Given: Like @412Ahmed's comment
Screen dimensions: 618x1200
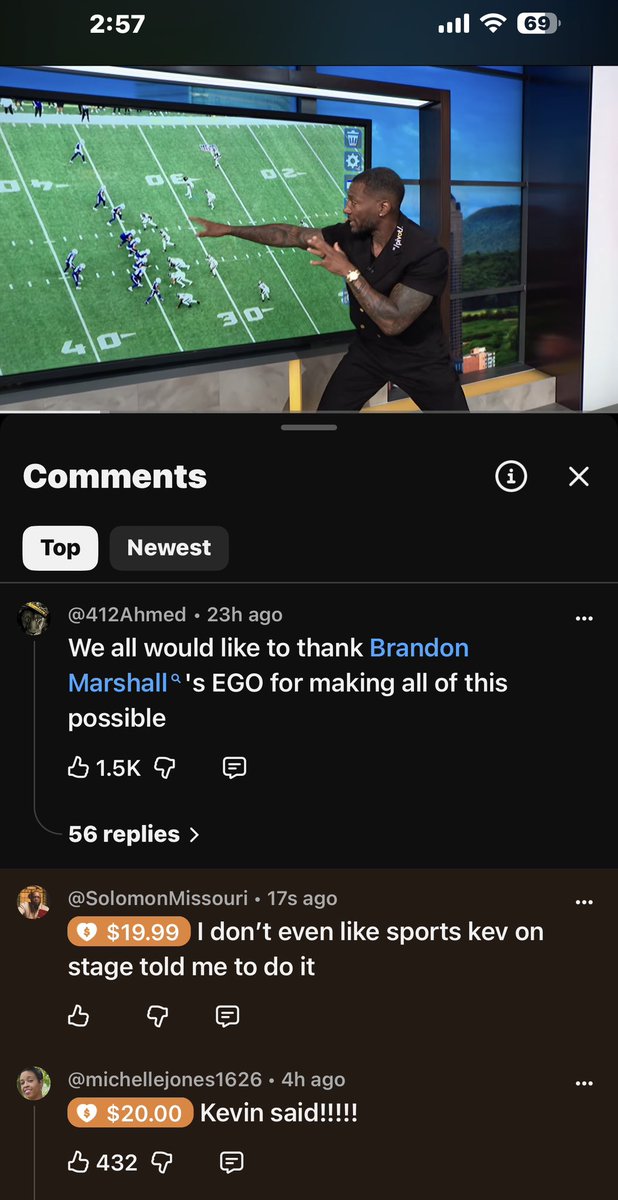Looking at the screenshot, I should (x=79, y=767).
